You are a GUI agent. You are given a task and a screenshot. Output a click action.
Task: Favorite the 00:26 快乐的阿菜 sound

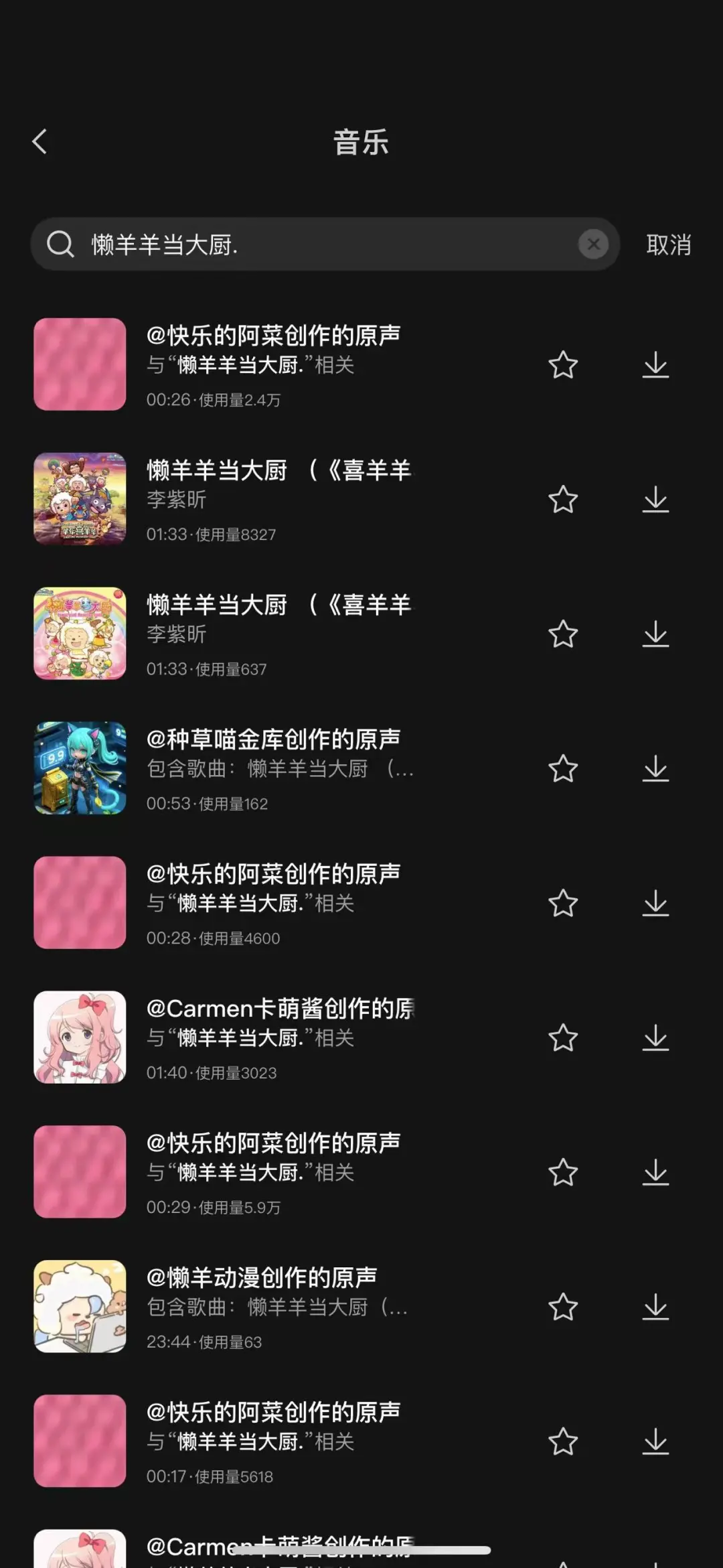[563, 364]
